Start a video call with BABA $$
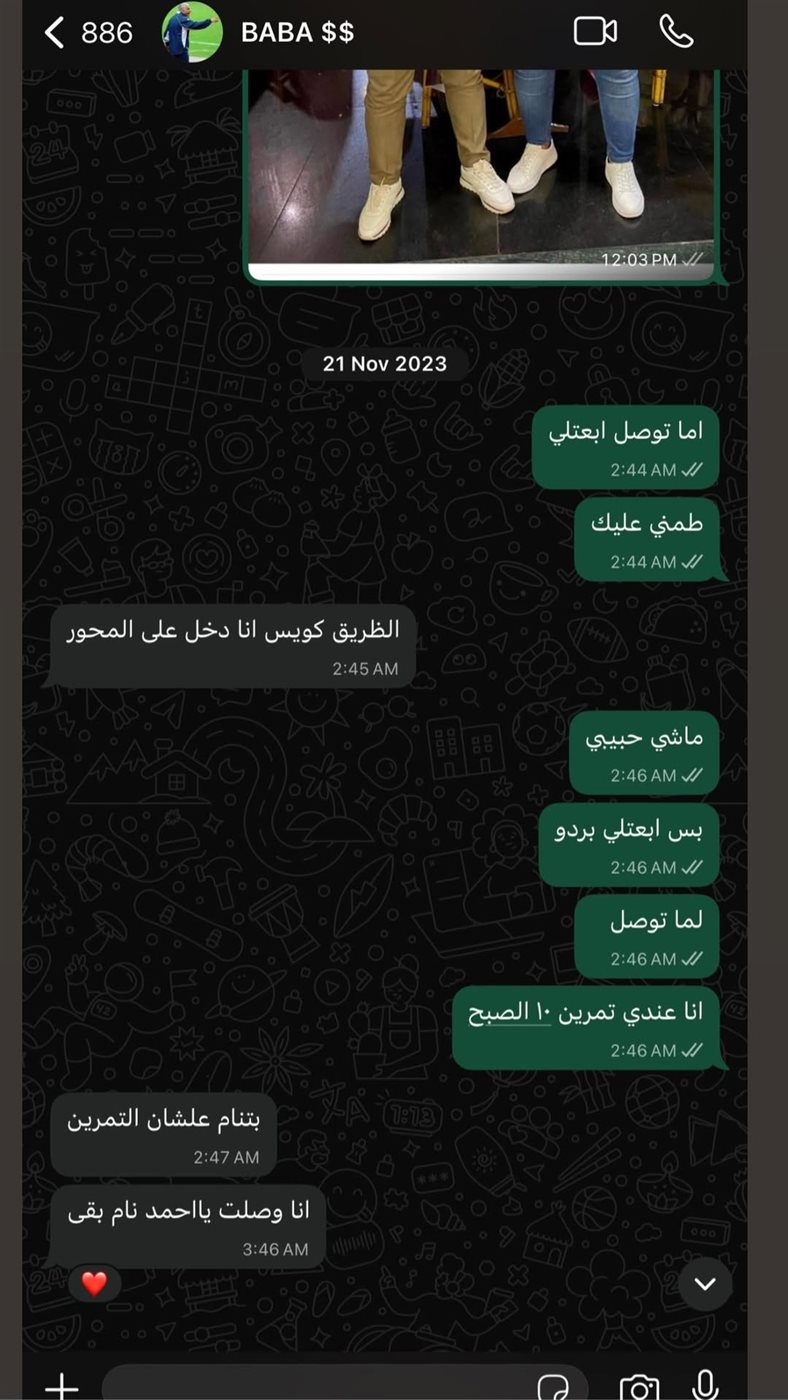788x1400 pixels. click(x=595, y=32)
